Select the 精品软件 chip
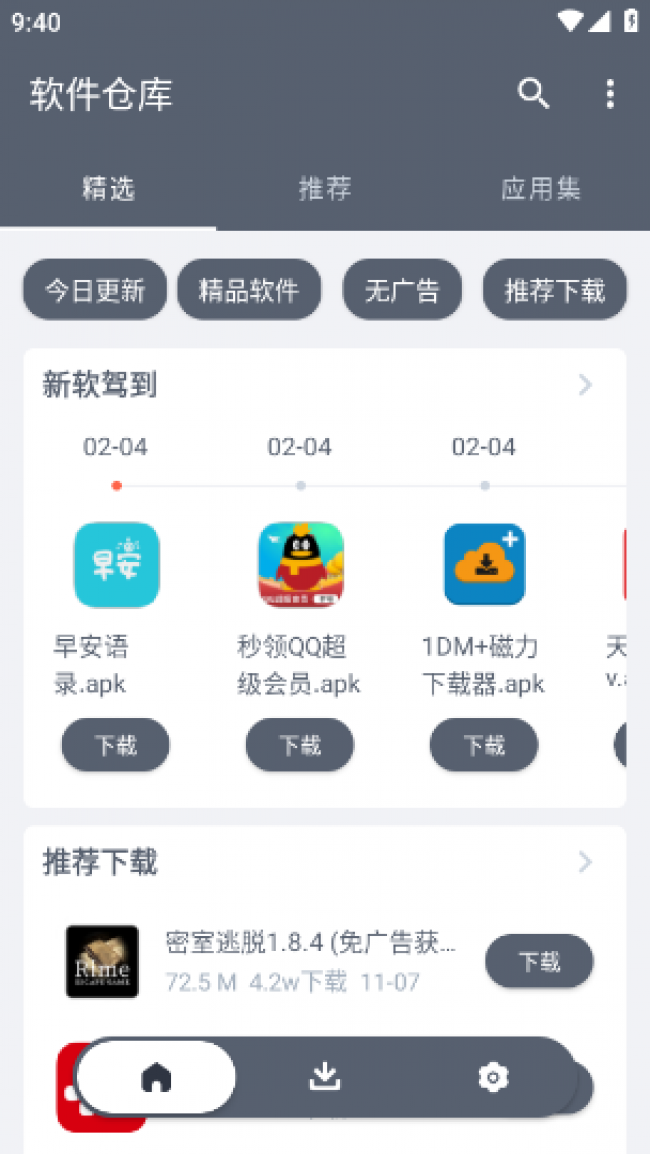Screen dimensions: 650x1154 (x=249, y=290)
